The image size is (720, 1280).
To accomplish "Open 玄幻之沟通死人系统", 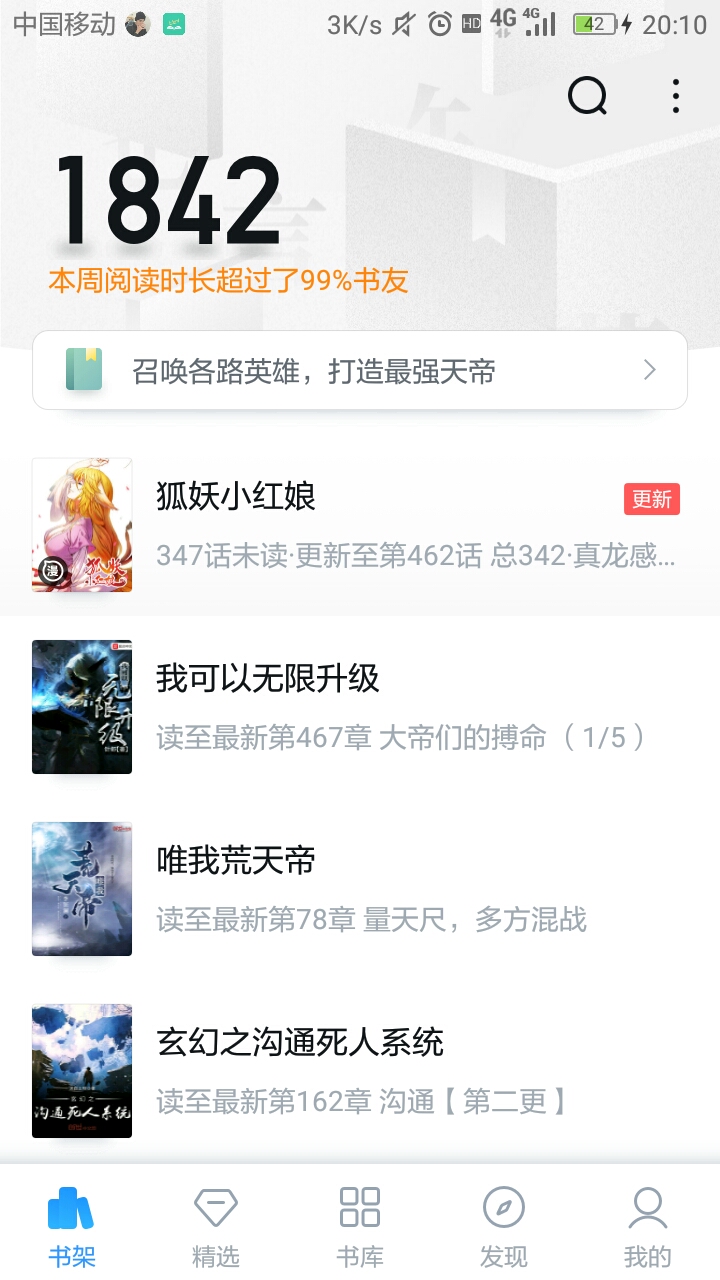I will (360, 1071).
